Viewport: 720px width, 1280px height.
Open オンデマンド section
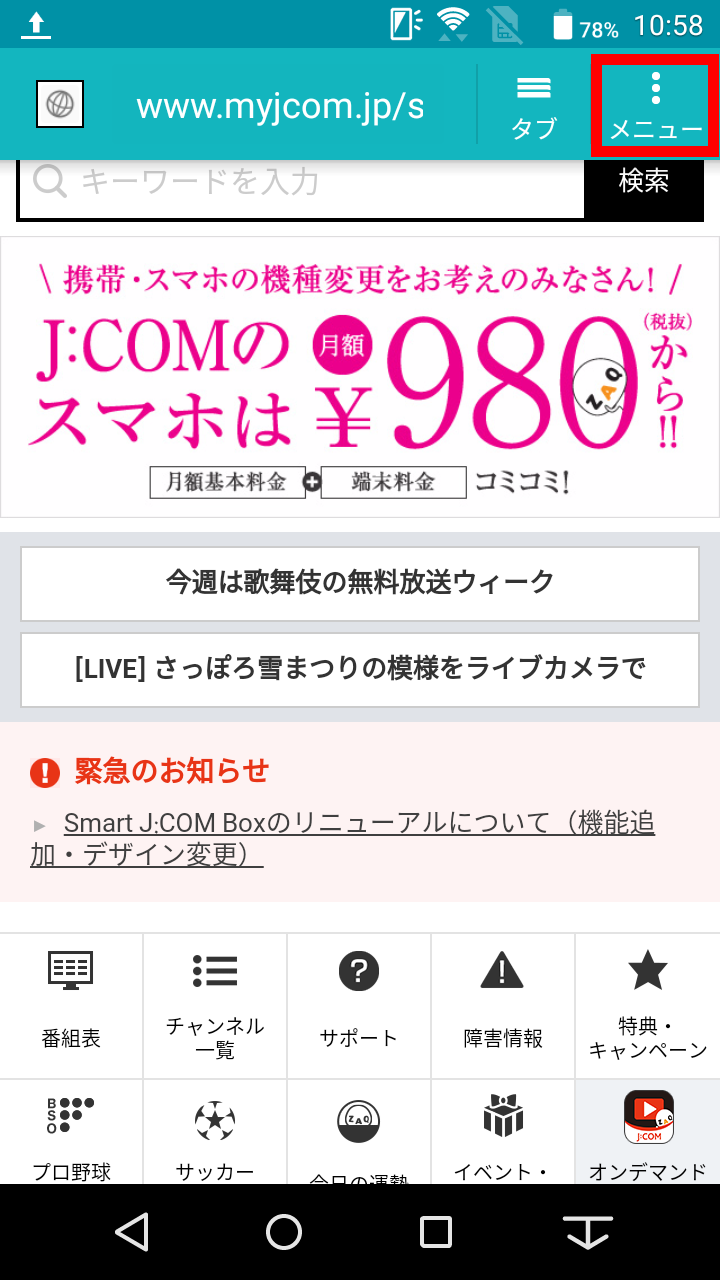coord(647,1135)
